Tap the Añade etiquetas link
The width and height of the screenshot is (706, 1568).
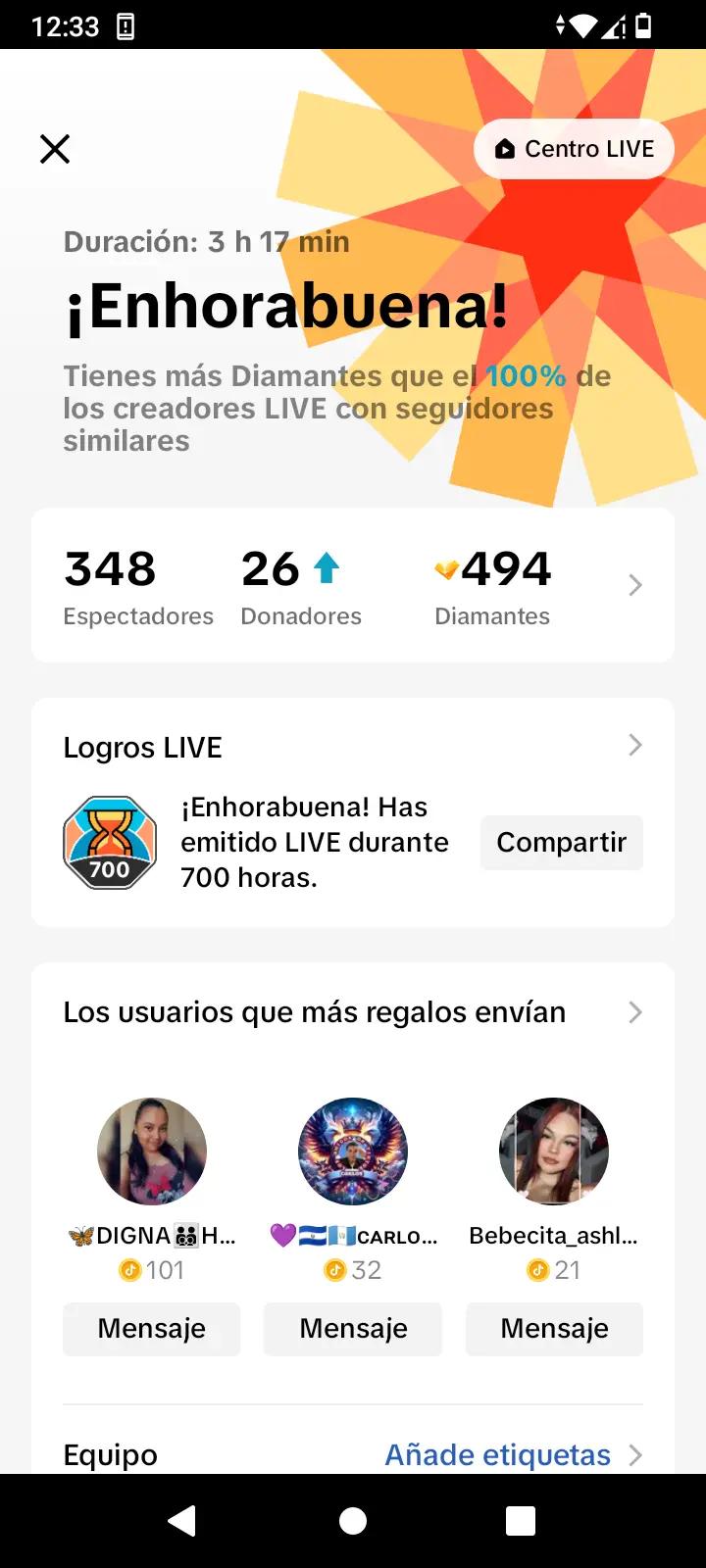(498, 1455)
